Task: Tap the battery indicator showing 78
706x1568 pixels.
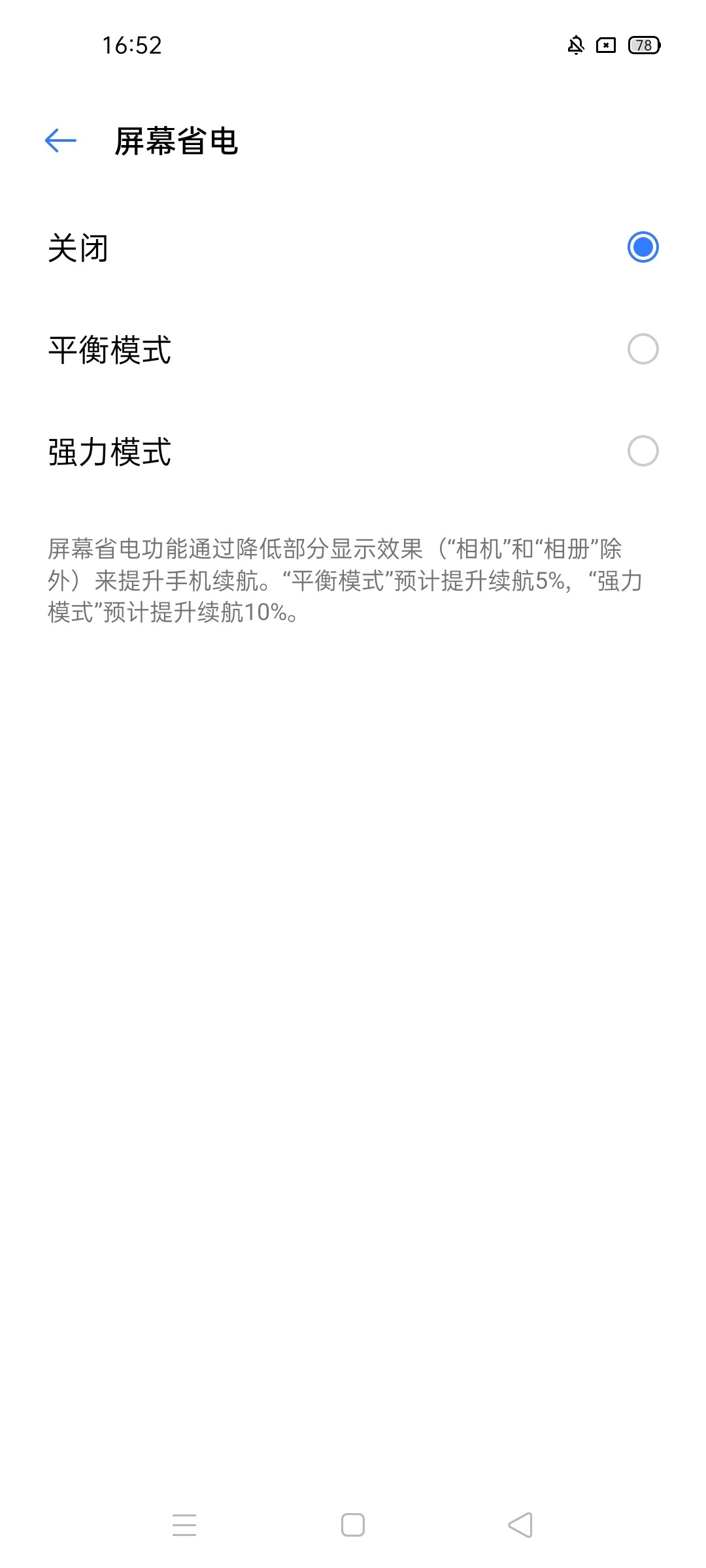Action: point(643,46)
